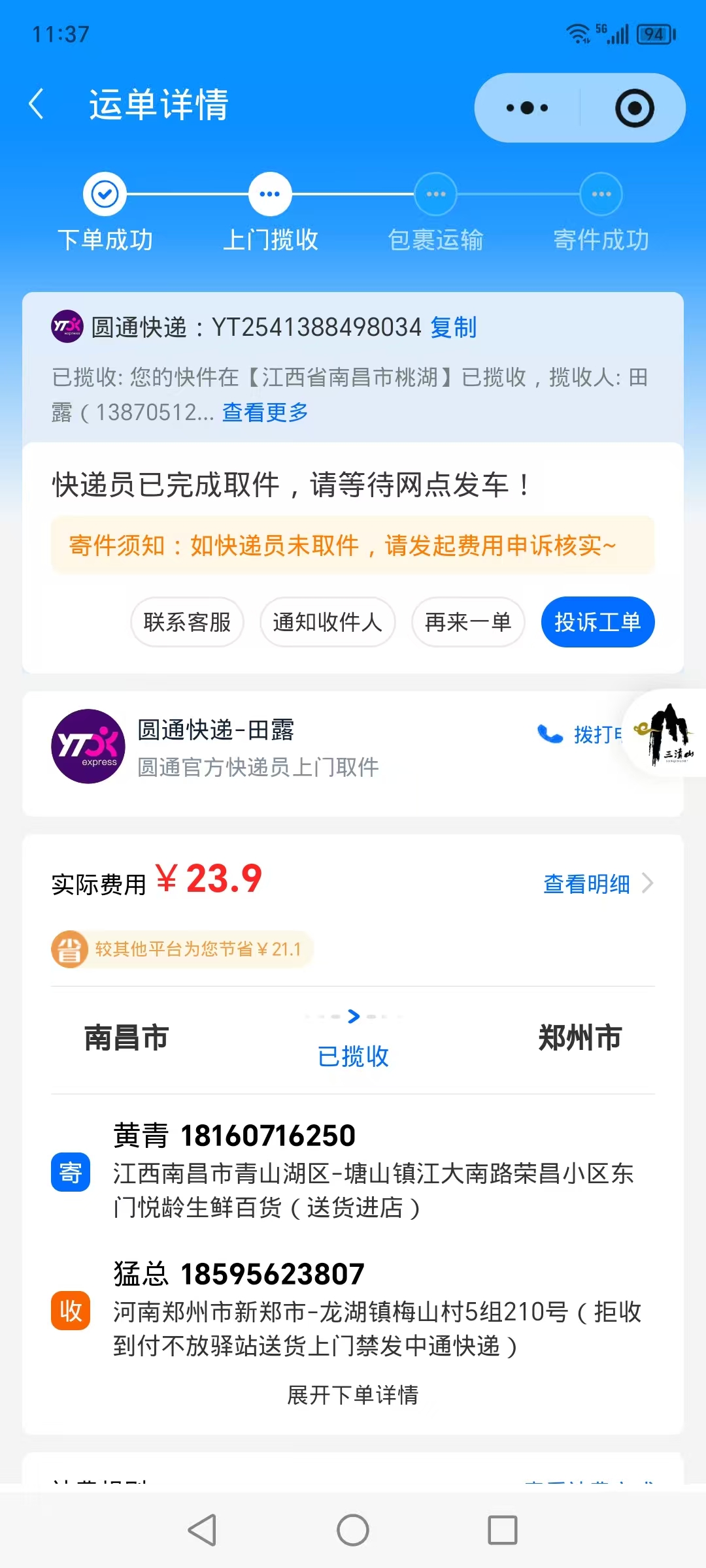The width and height of the screenshot is (706, 1568).
Task: Tap the floating 三清山 banner icon
Action: pyautogui.click(x=665, y=732)
